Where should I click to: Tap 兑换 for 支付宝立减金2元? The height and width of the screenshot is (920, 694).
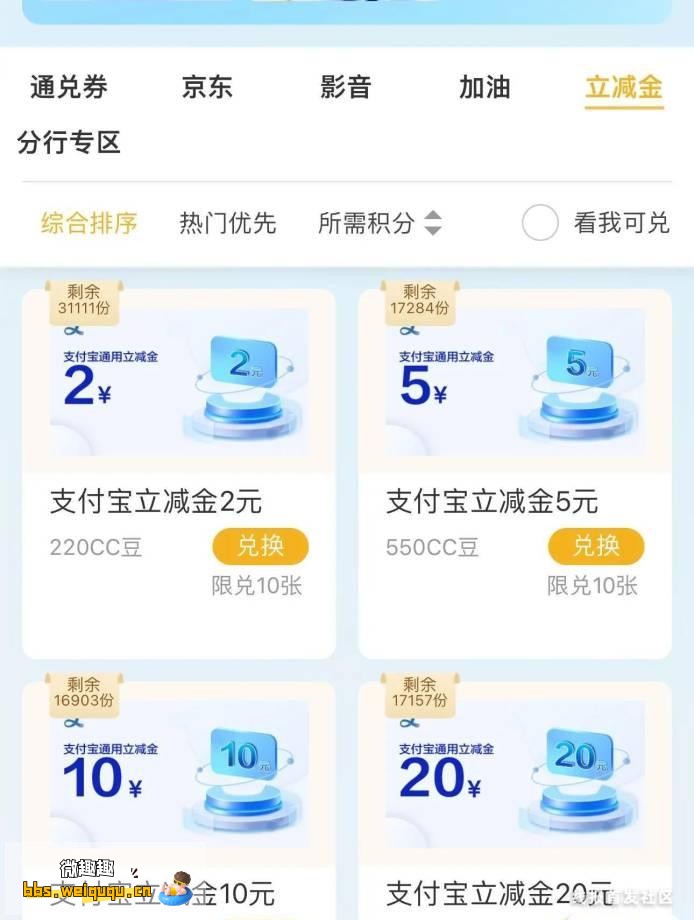[x=260, y=547]
